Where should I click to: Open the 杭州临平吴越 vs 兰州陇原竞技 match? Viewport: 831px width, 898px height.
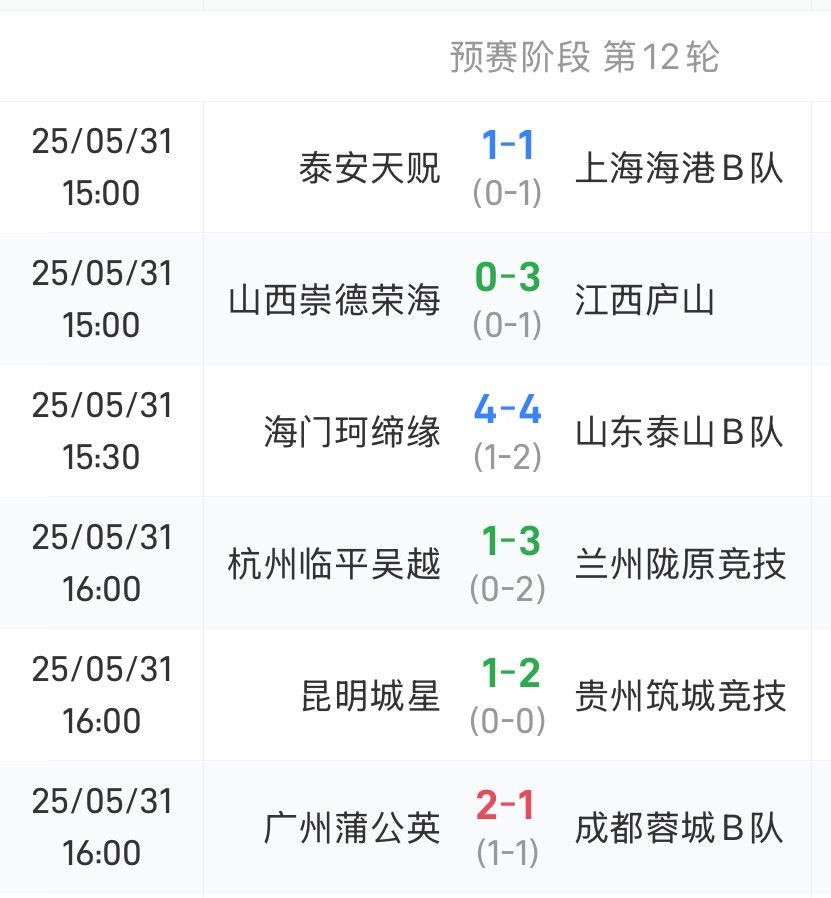click(507, 563)
